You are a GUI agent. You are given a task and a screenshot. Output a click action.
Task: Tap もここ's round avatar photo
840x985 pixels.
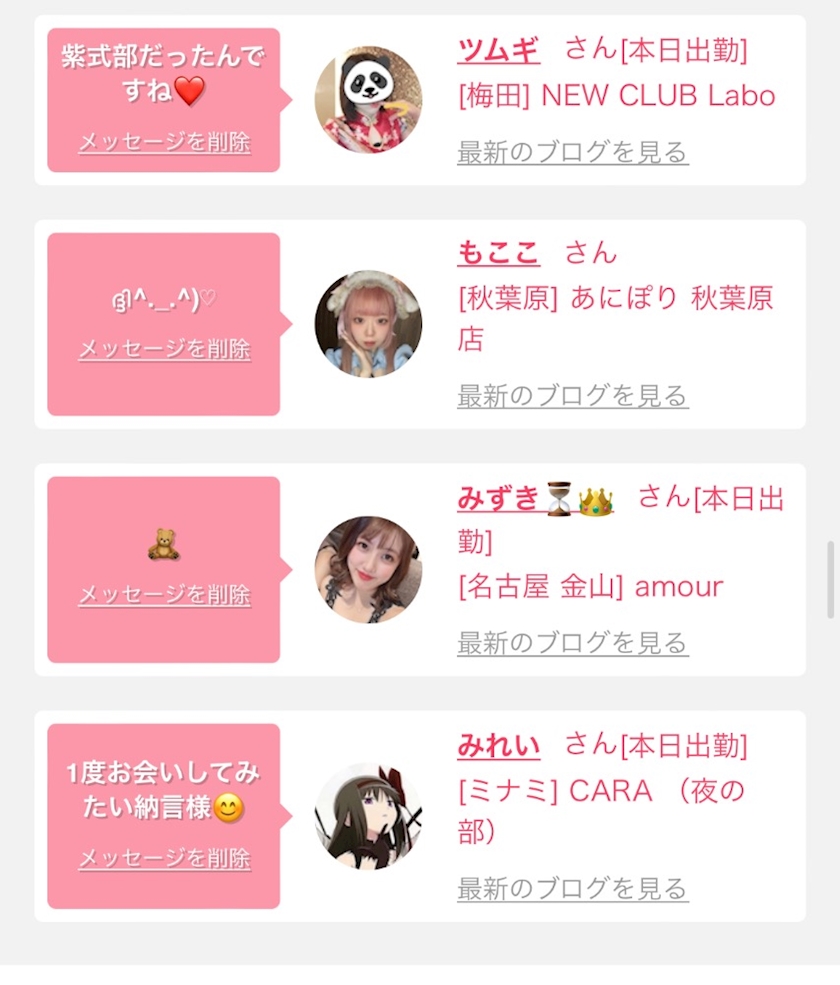[x=368, y=324]
